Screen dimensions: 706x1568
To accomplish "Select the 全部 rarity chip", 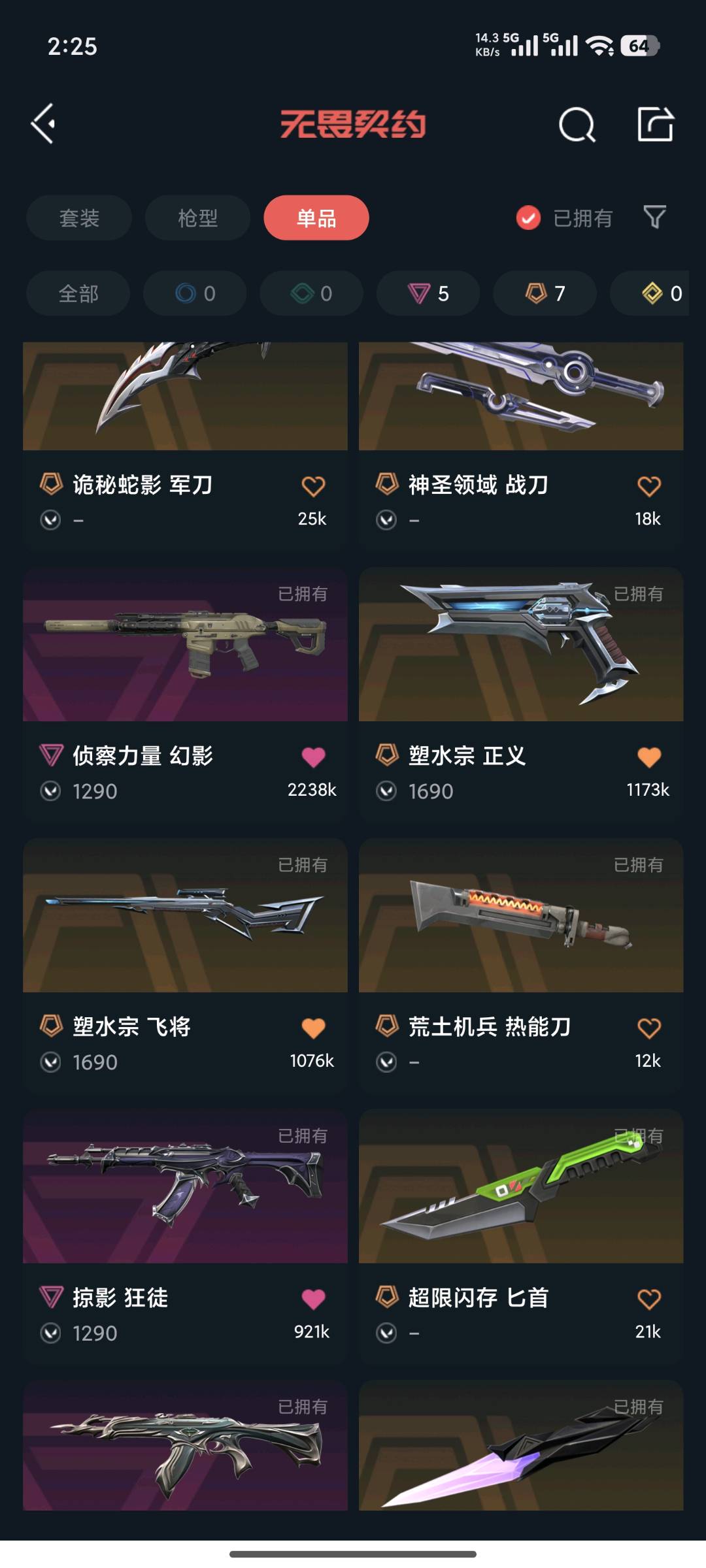I will tap(78, 293).
